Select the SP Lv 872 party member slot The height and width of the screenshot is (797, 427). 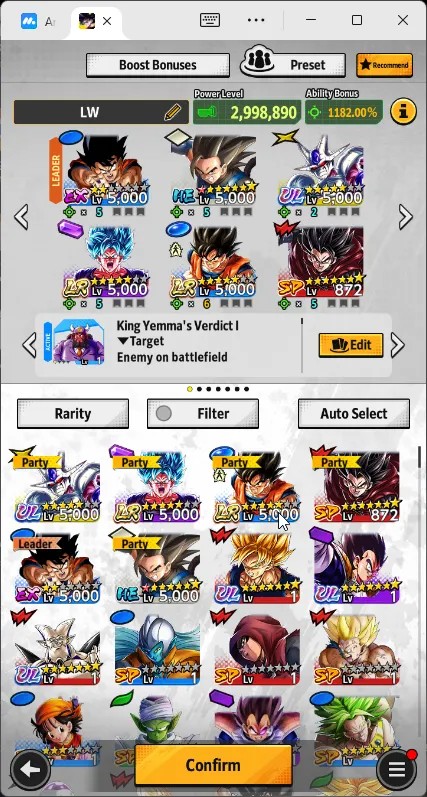[x=321, y=263]
